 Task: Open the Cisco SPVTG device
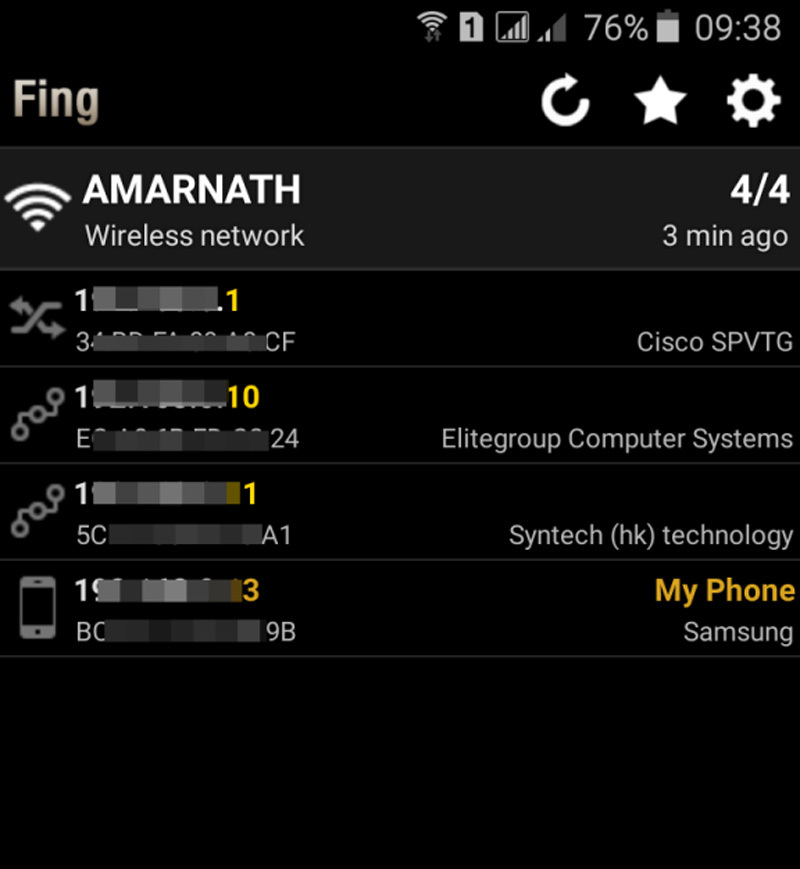pyautogui.click(x=400, y=319)
